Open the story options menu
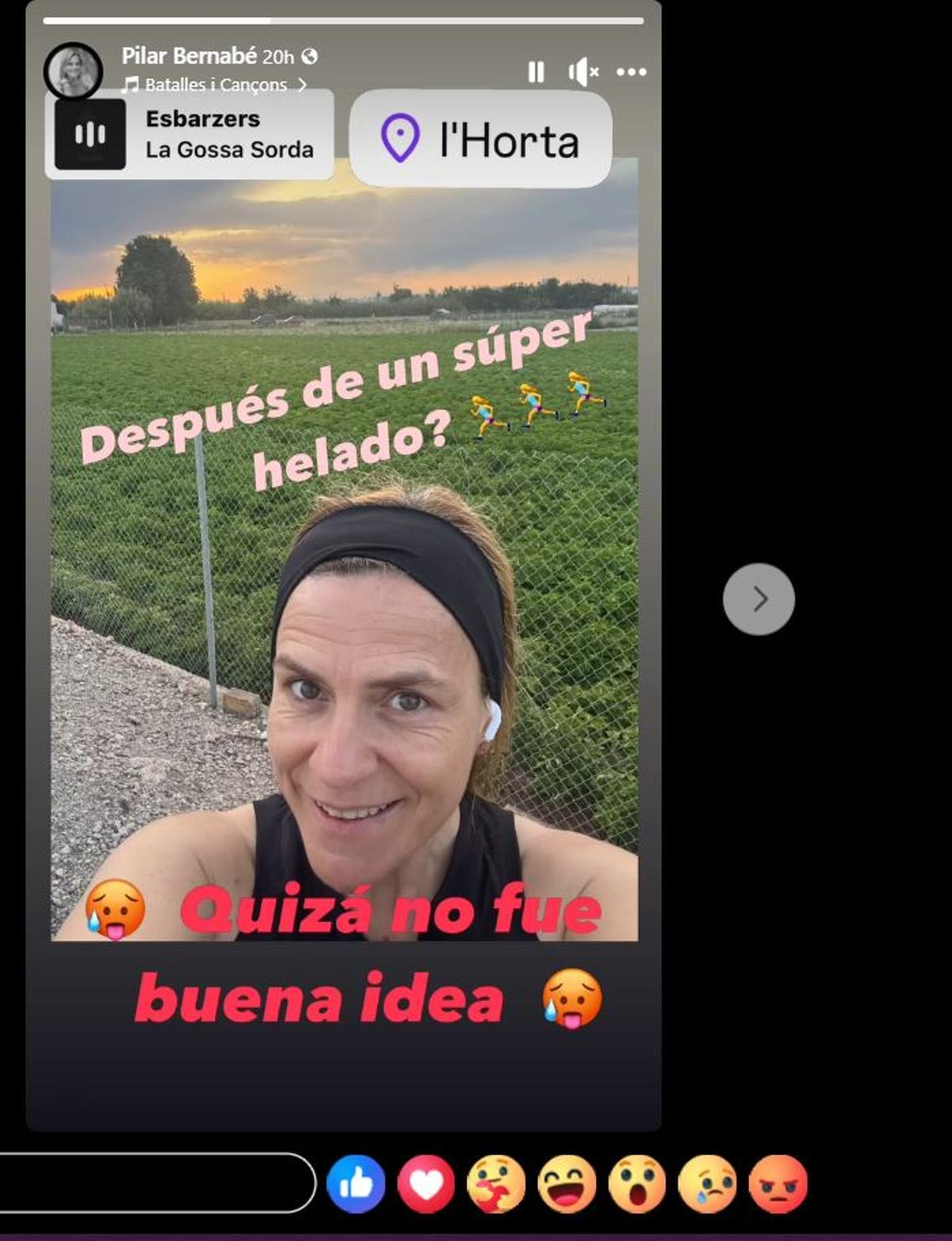 pyautogui.click(x=631, y=72)
